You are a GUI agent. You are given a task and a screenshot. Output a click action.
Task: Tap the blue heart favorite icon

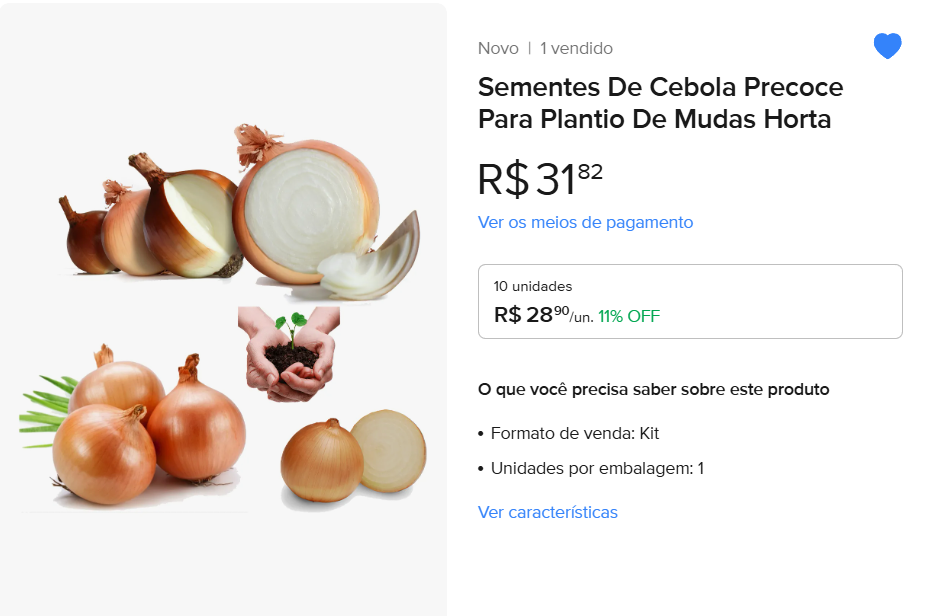tap(887, 46)
